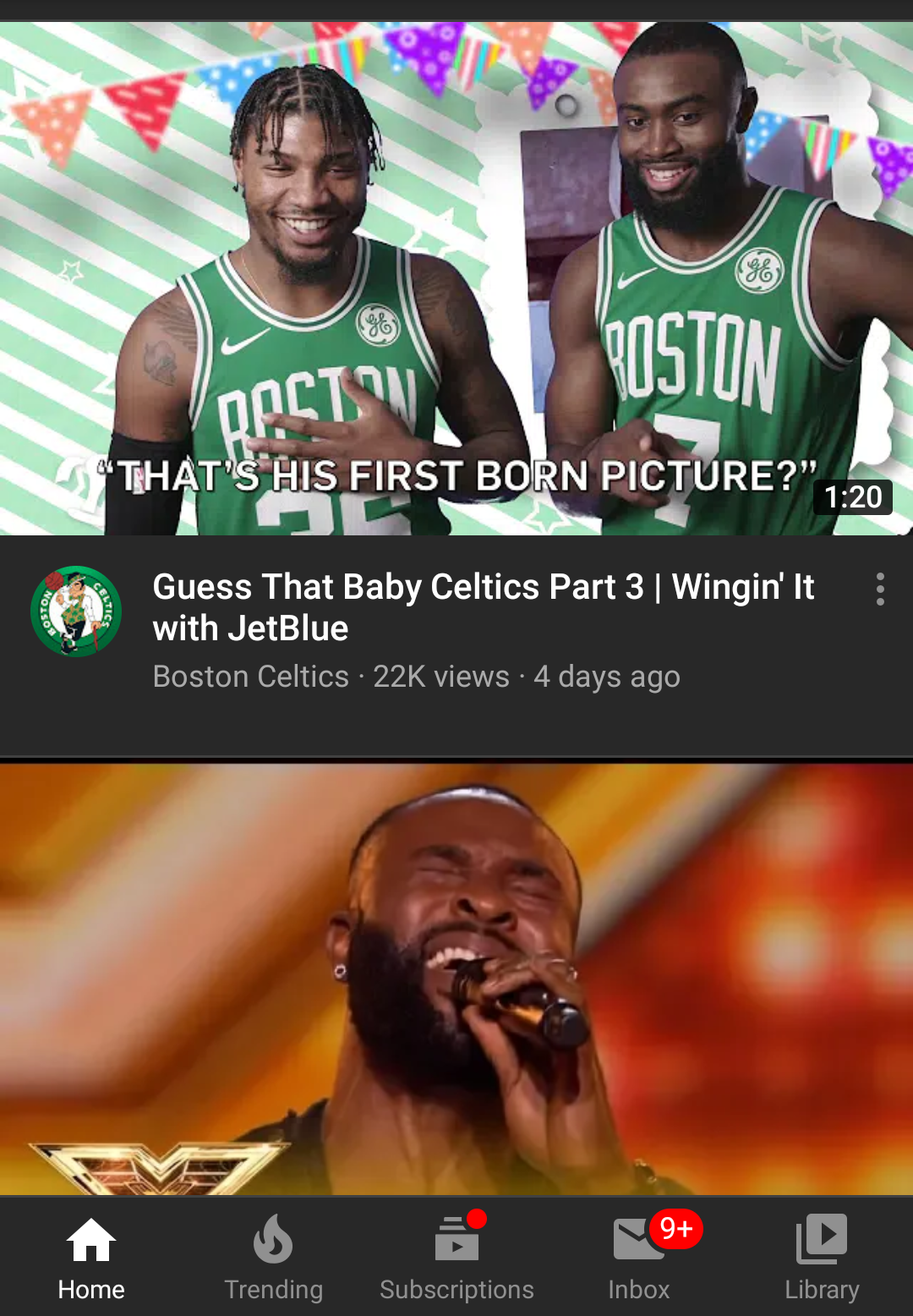Check the Inbox tab
Image resolution: width=913 pixels, height=1316 pixels.
639,1257
